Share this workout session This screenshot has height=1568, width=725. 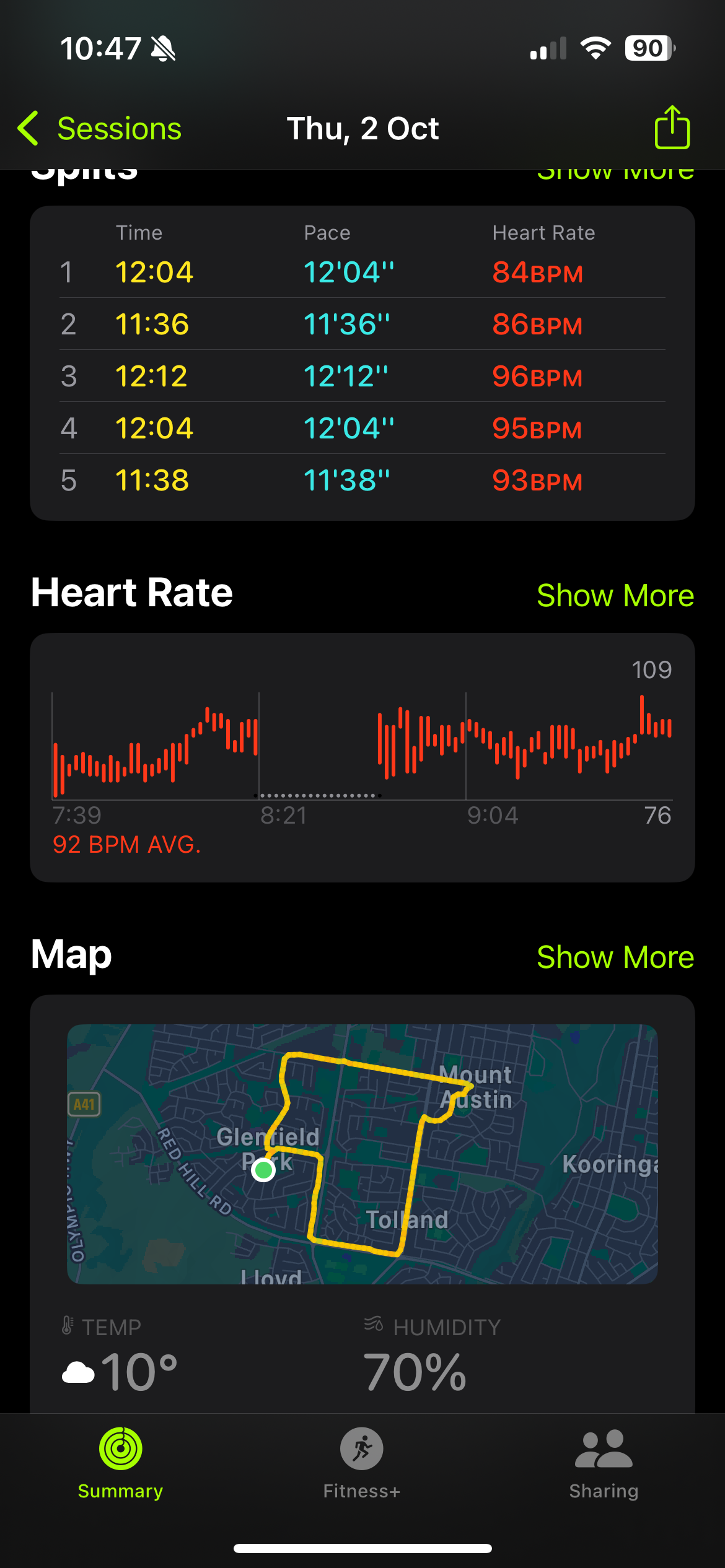click(672, 128)
